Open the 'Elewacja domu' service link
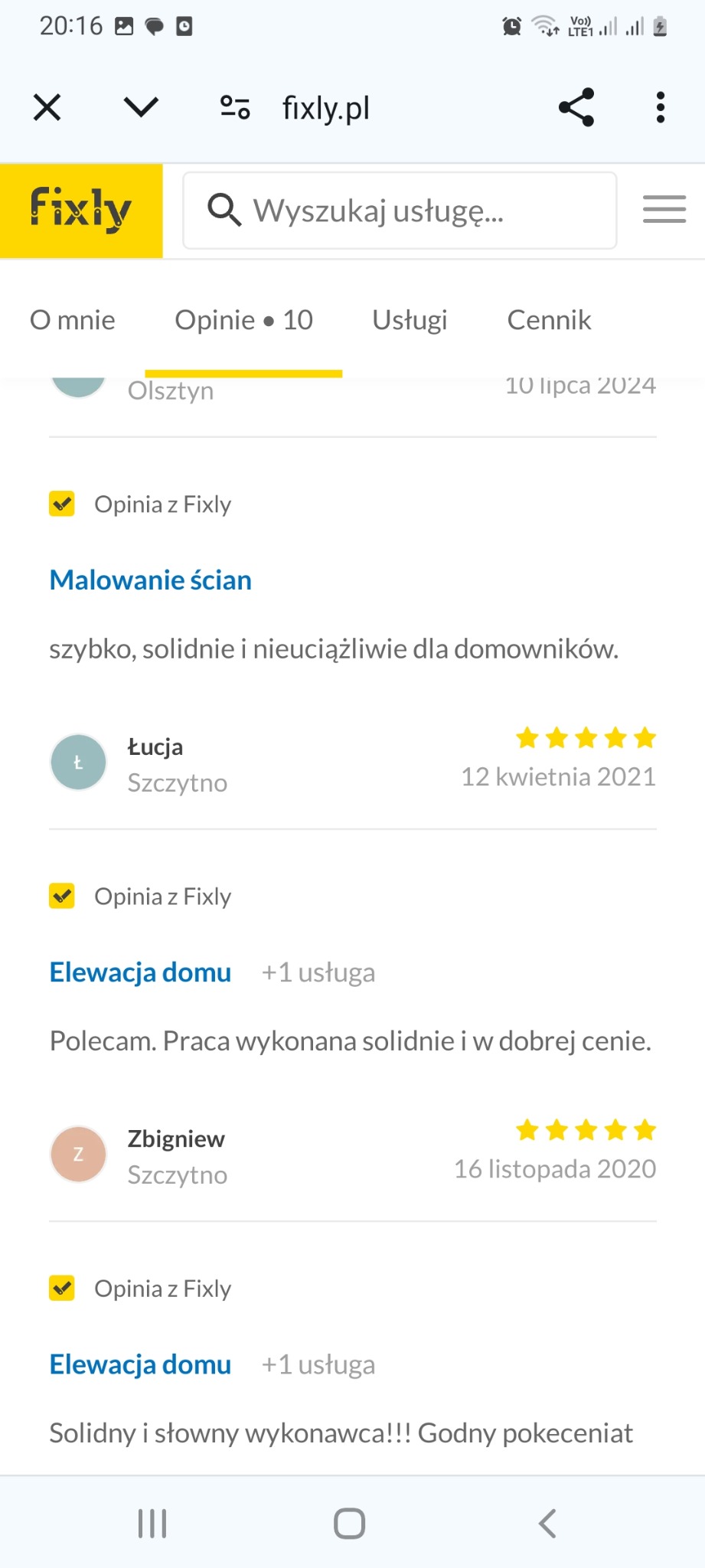705x1568 pixels. [x=139, y=972]
